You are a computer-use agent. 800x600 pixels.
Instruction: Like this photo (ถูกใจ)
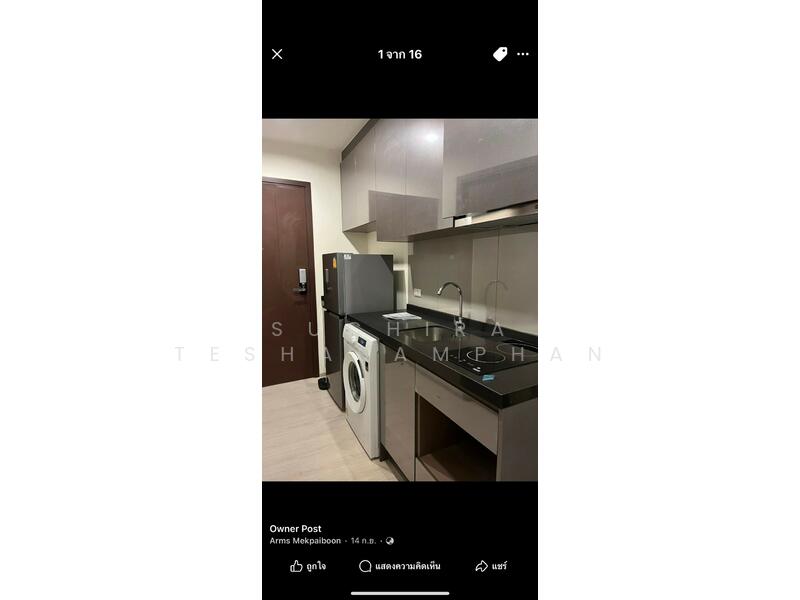point(308,566)
